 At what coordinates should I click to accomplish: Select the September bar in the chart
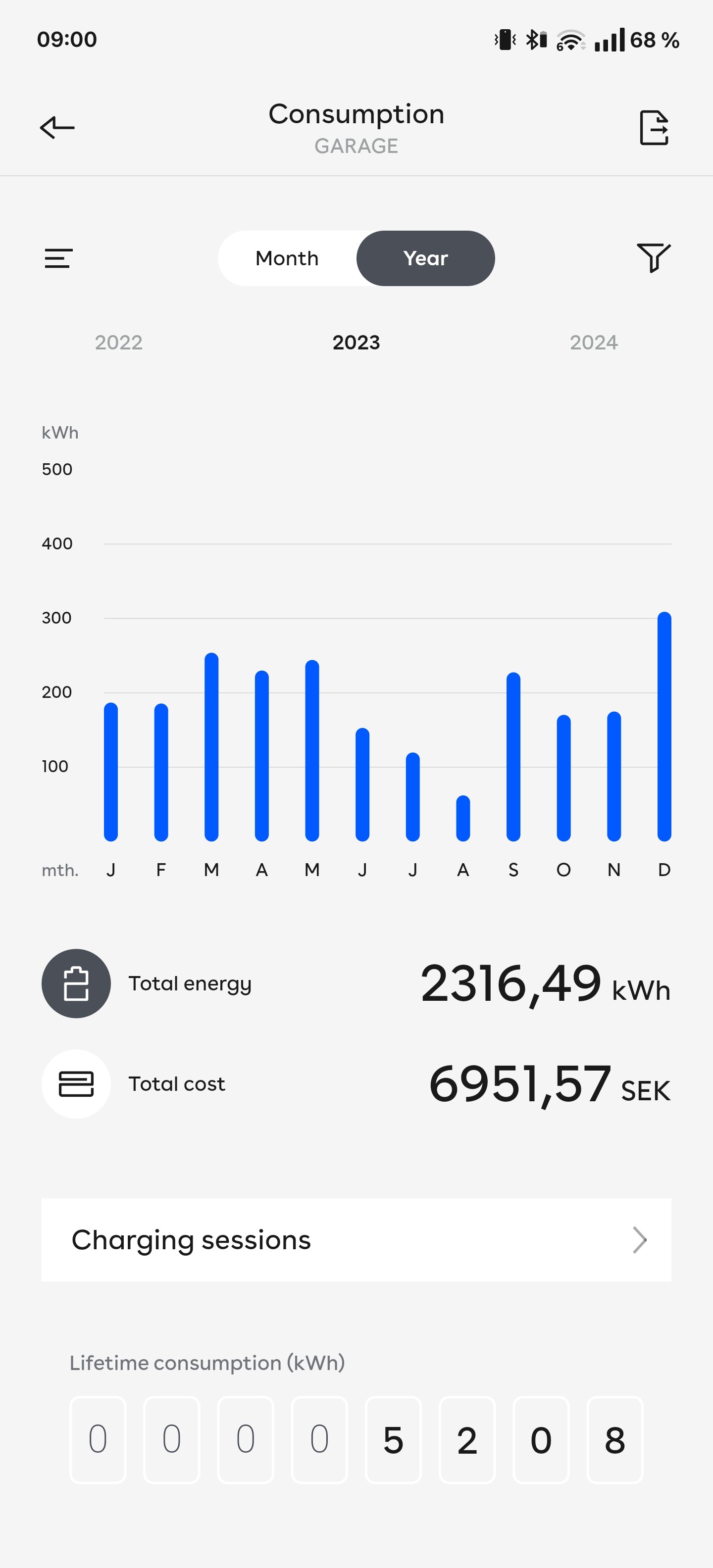click(x=513, y=757)
